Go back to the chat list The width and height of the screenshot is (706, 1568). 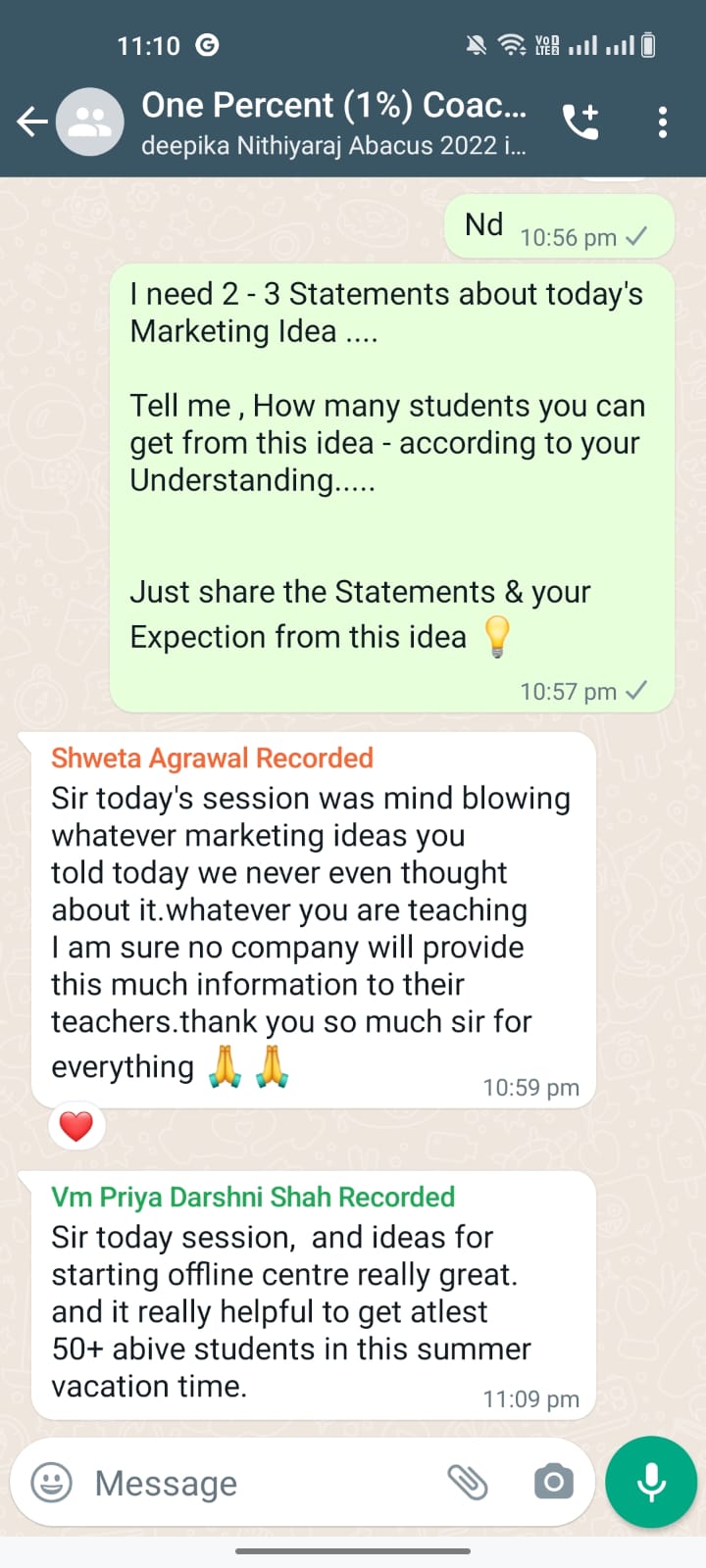(x=32, y=122)
